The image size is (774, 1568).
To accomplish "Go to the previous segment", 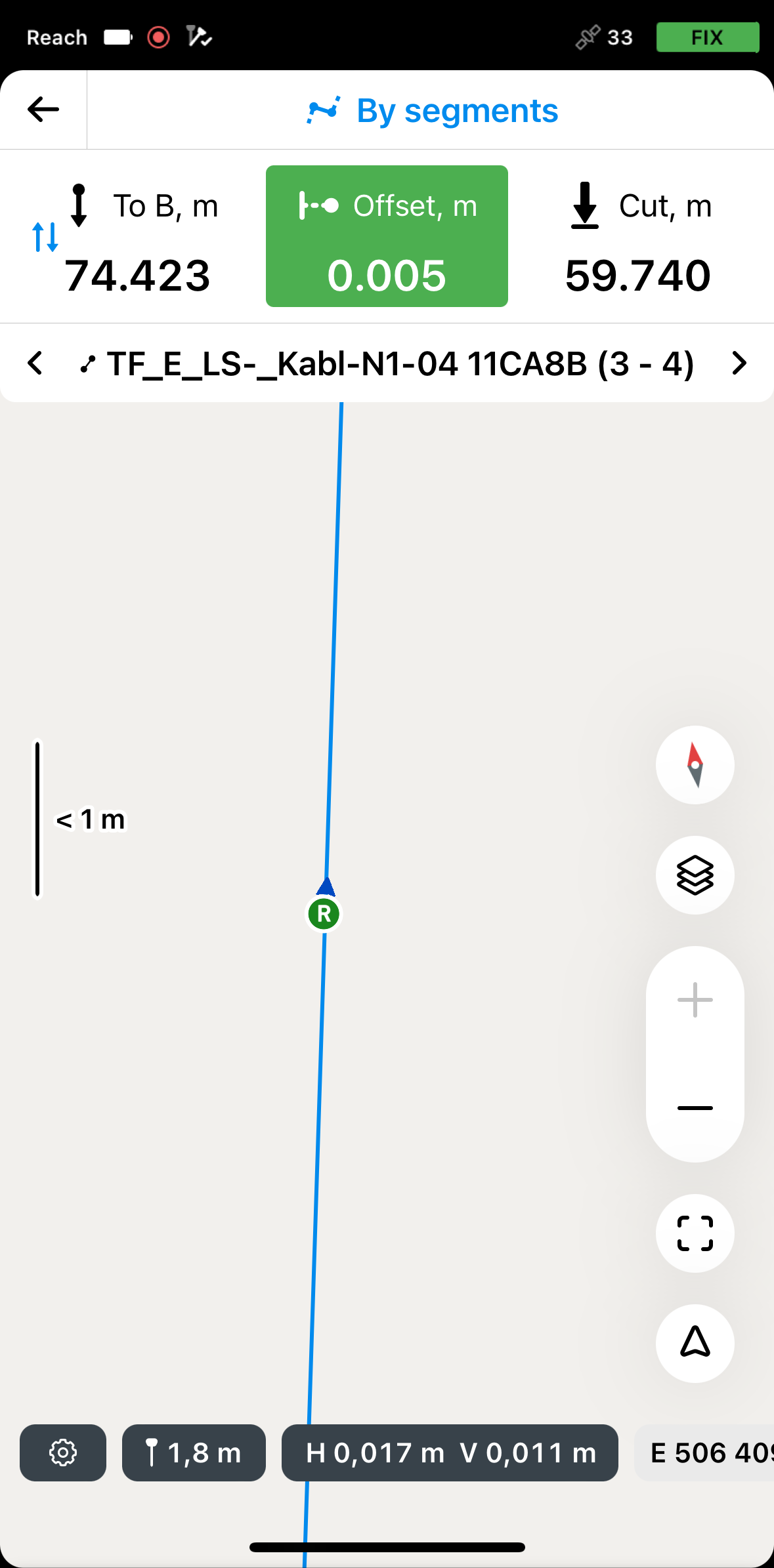I will point(35,363).
